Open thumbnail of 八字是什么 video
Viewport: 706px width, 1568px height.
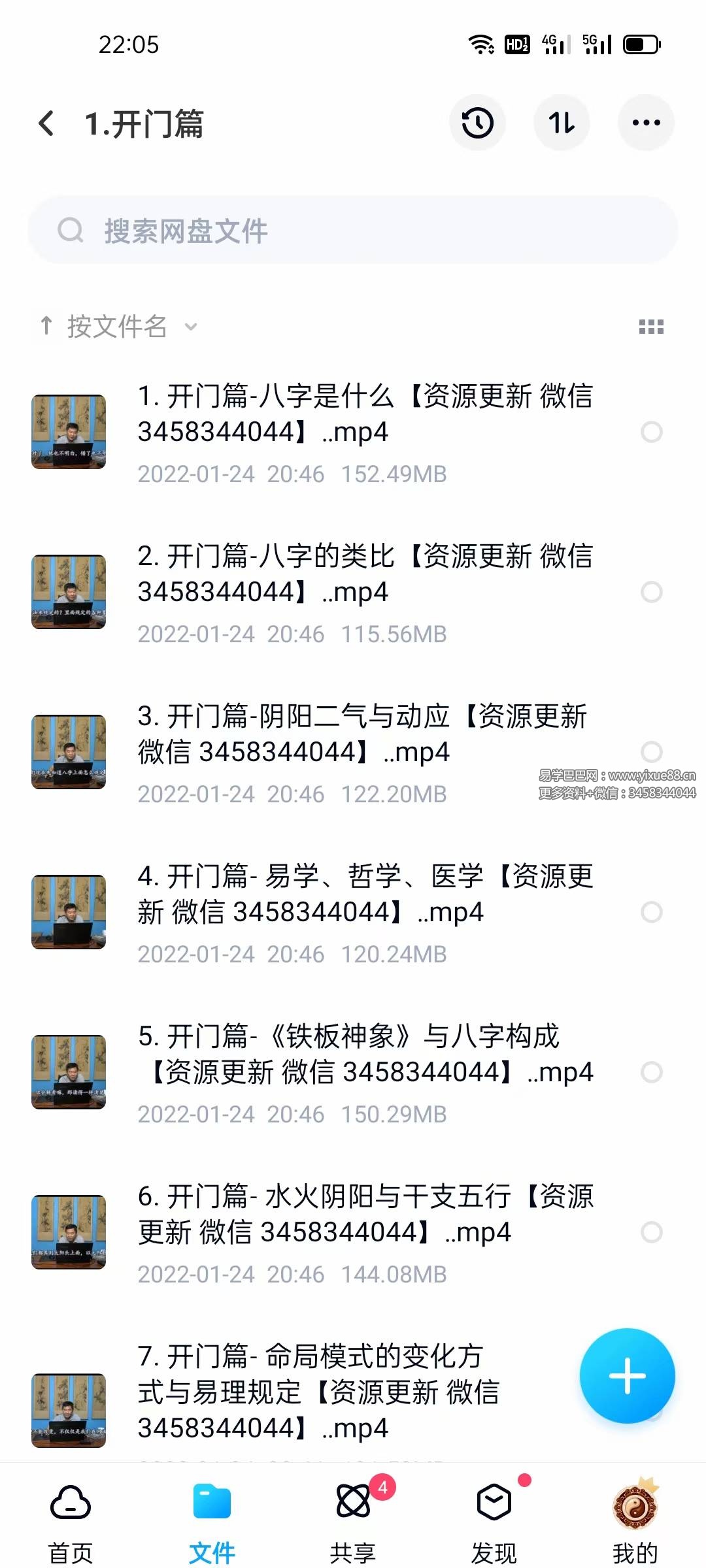[69, 430]
